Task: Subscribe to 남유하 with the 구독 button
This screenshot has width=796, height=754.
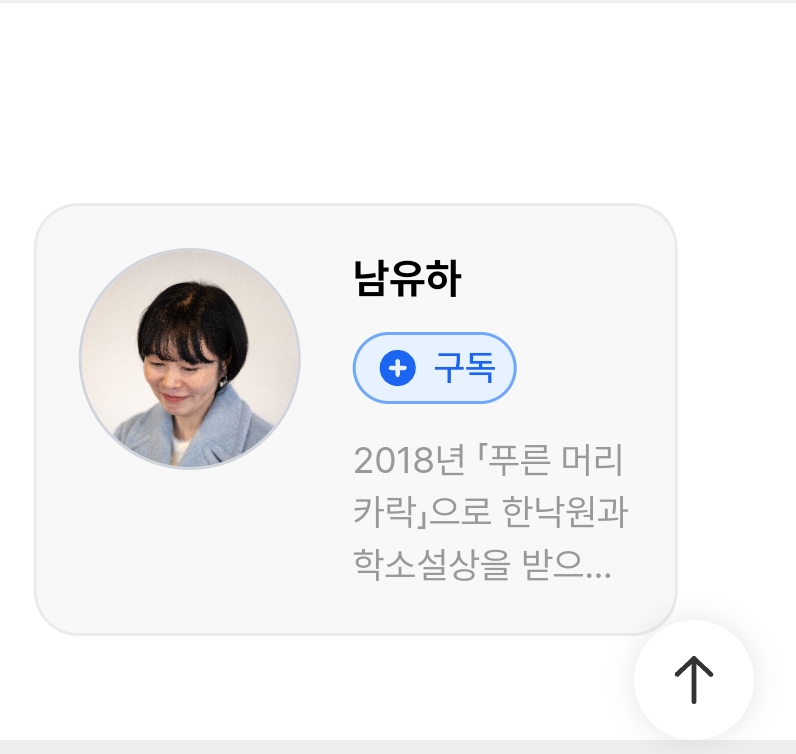Action: tap(435, 368)
